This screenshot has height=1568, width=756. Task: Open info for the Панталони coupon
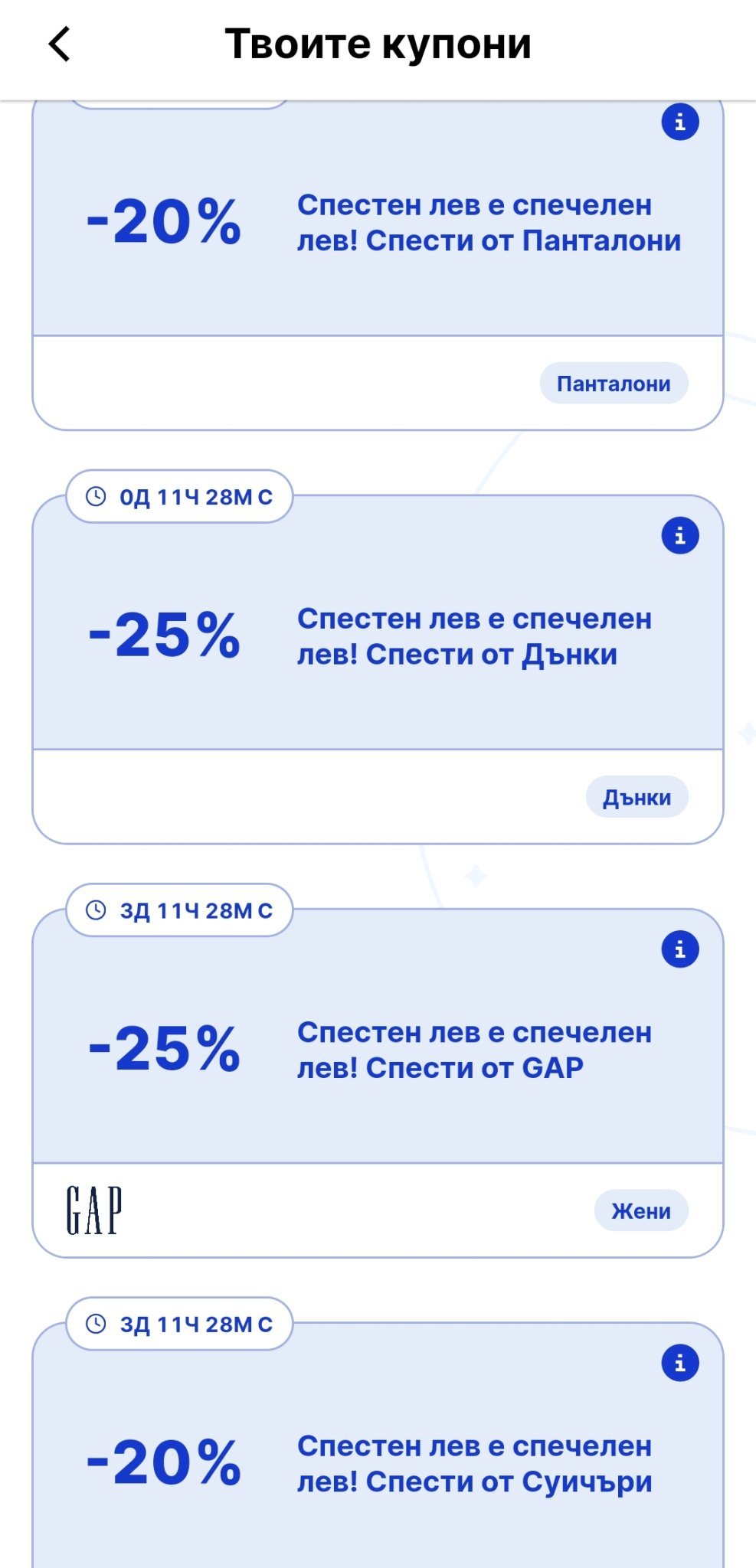click(x=679, y=122)
